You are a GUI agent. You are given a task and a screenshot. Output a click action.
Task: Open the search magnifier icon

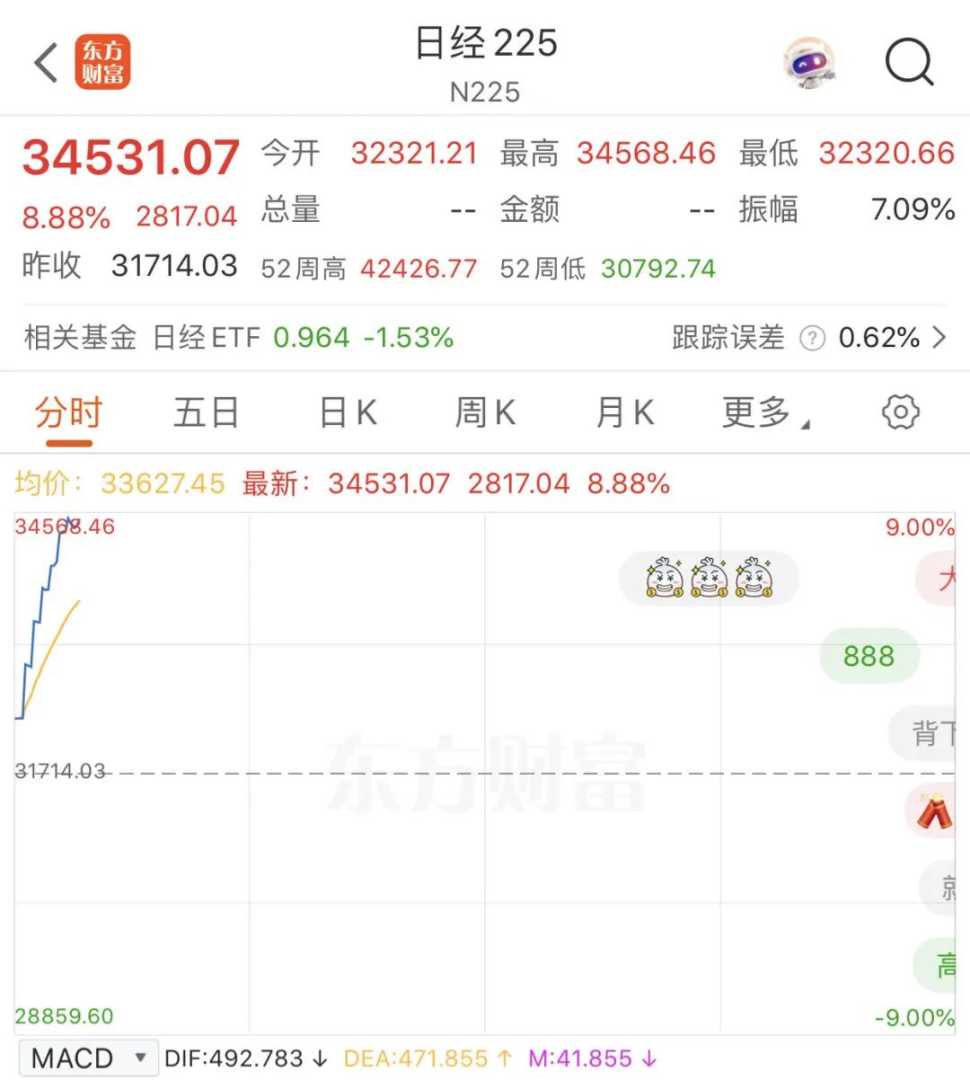[x=909, y=63]
